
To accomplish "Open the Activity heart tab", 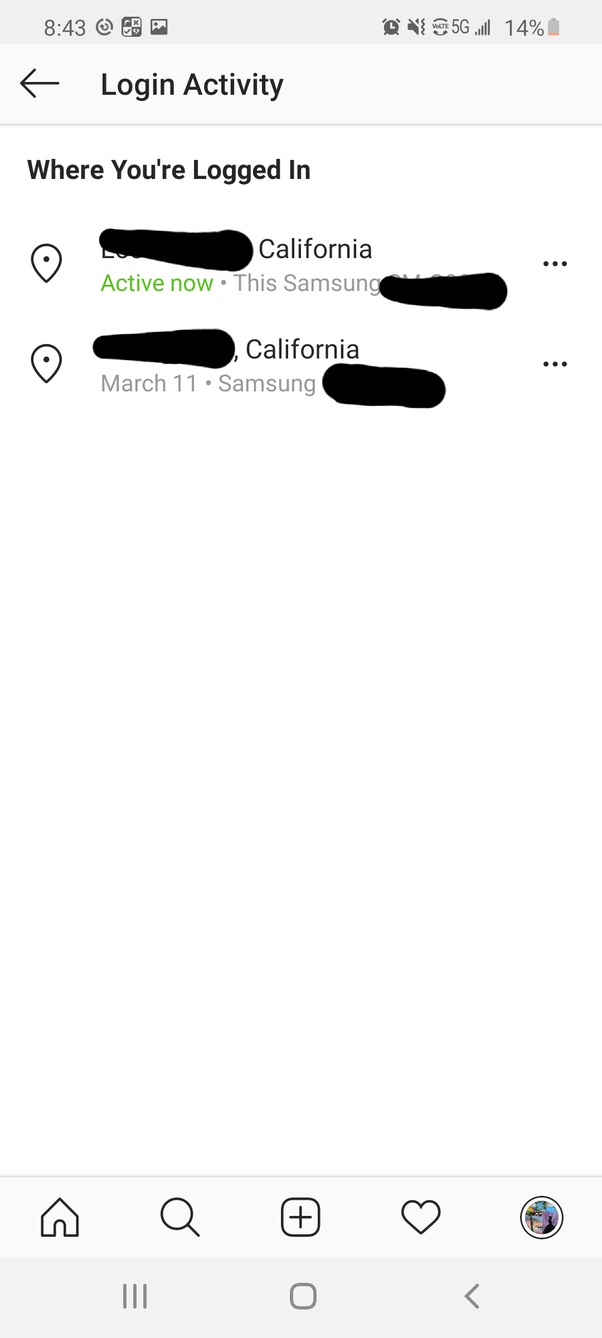I will (421, 1217).
